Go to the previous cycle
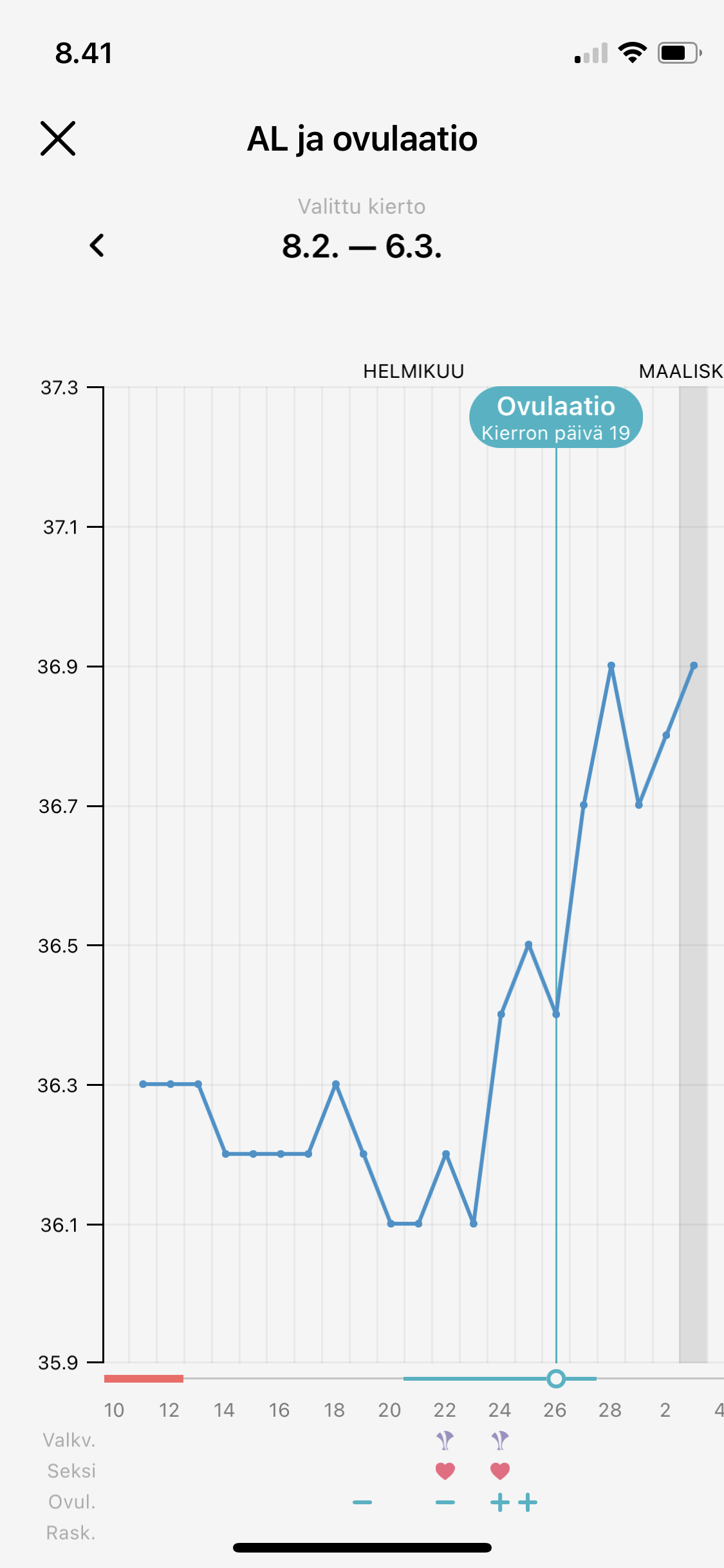Viewport: 724px width, 1568px height. (x=97, y=245)
